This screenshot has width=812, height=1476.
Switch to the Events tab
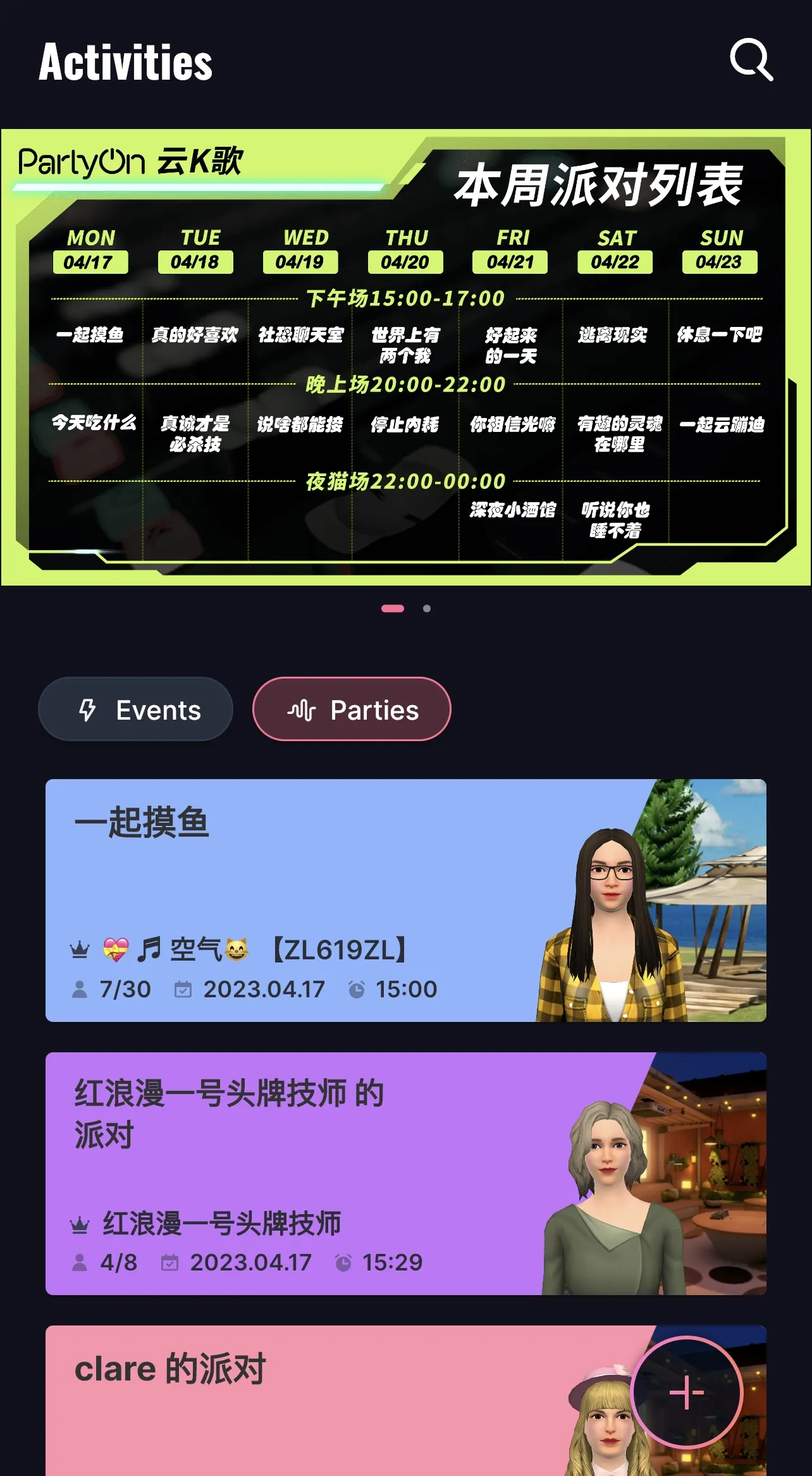(136, 710)
